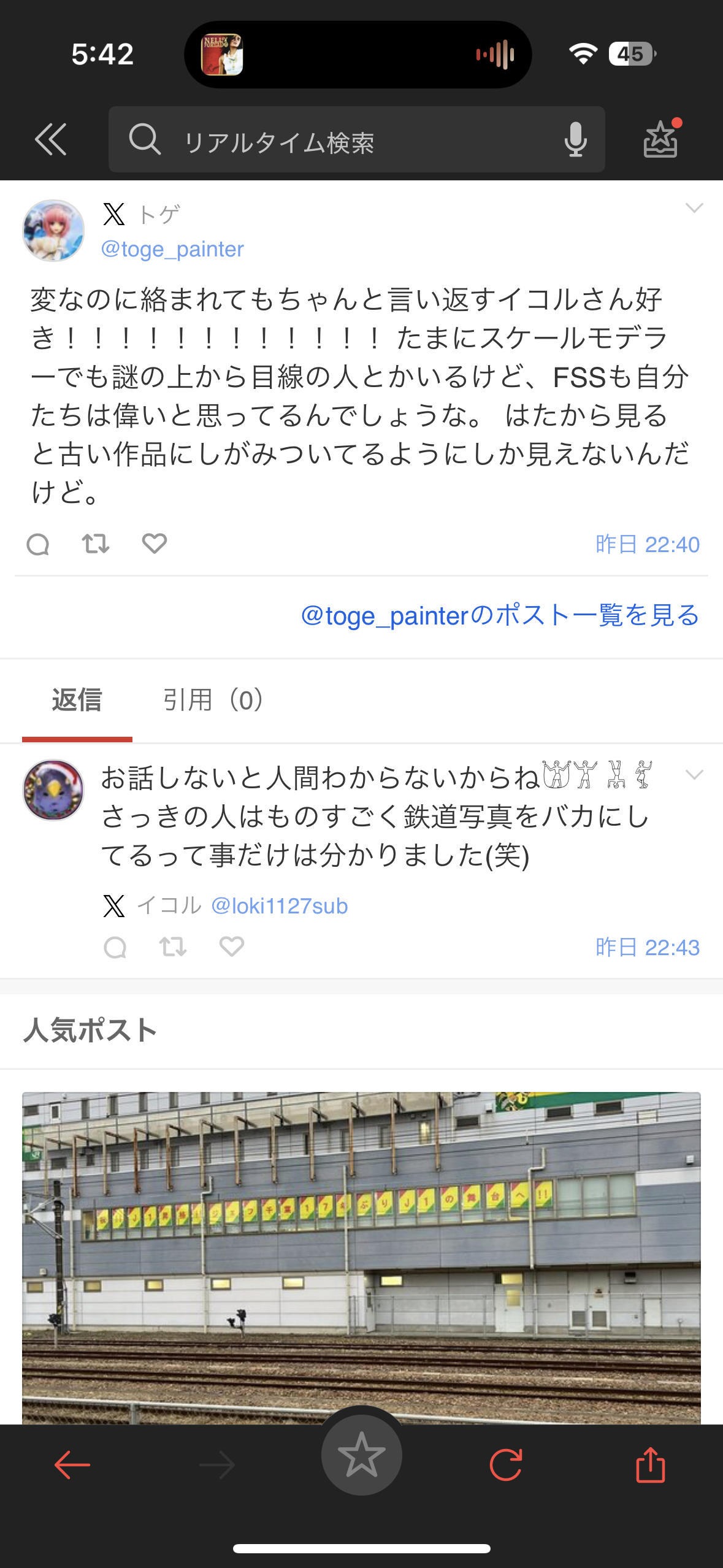Repost トゲ's post
Viewport: 723px width, 1568px height.
pos(96,544)
